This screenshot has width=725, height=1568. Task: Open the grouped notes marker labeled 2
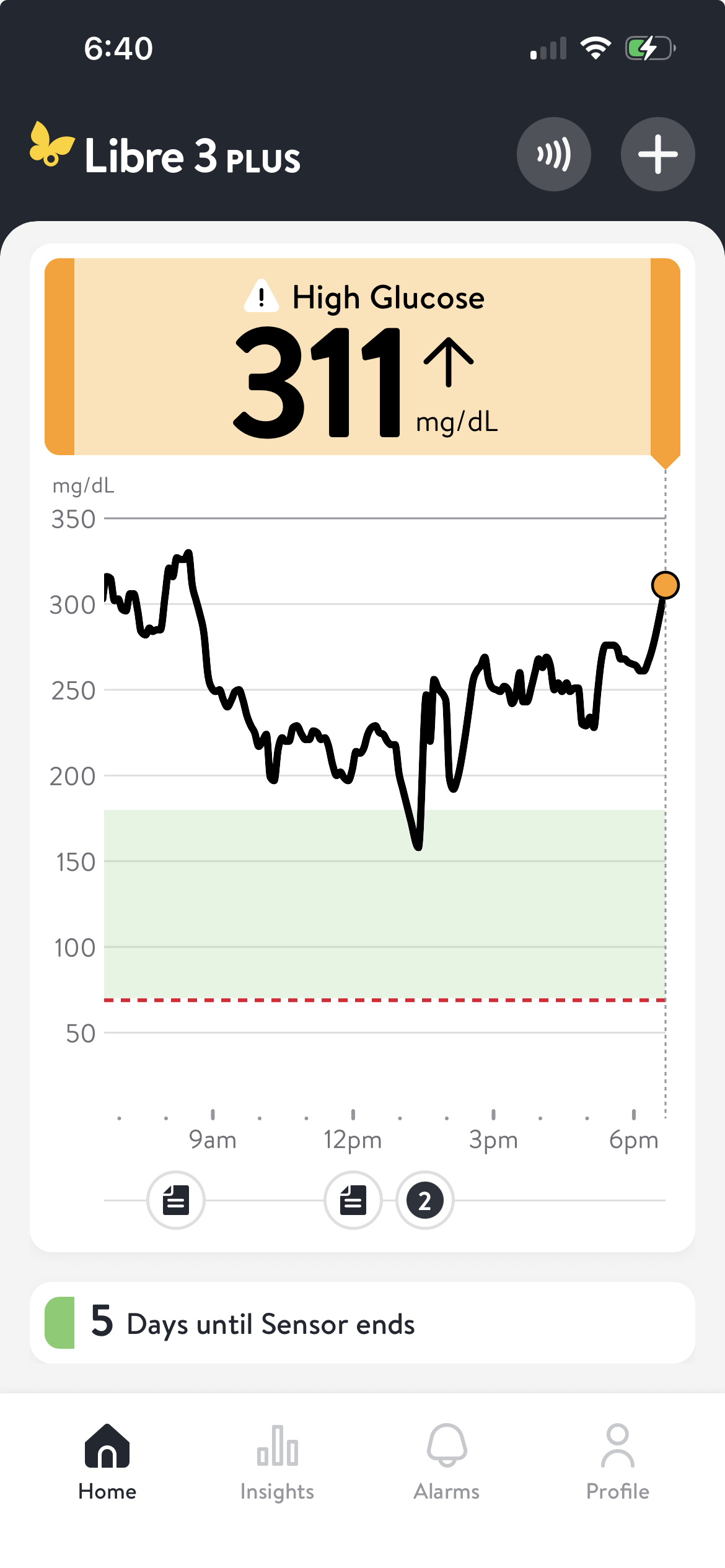[424, 1200]
